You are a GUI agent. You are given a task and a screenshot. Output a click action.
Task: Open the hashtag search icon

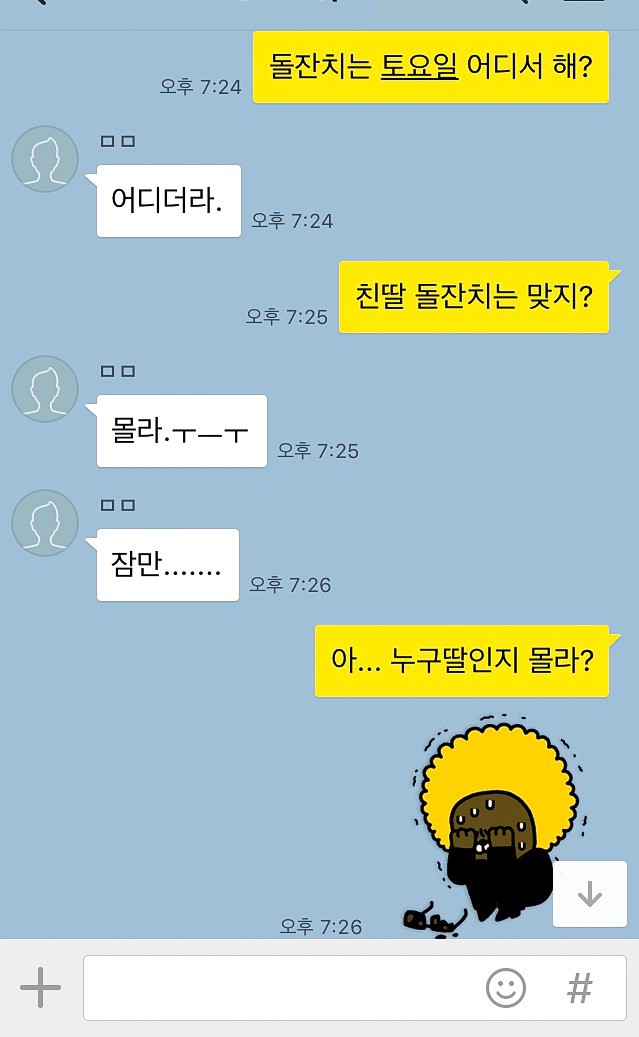580,988
